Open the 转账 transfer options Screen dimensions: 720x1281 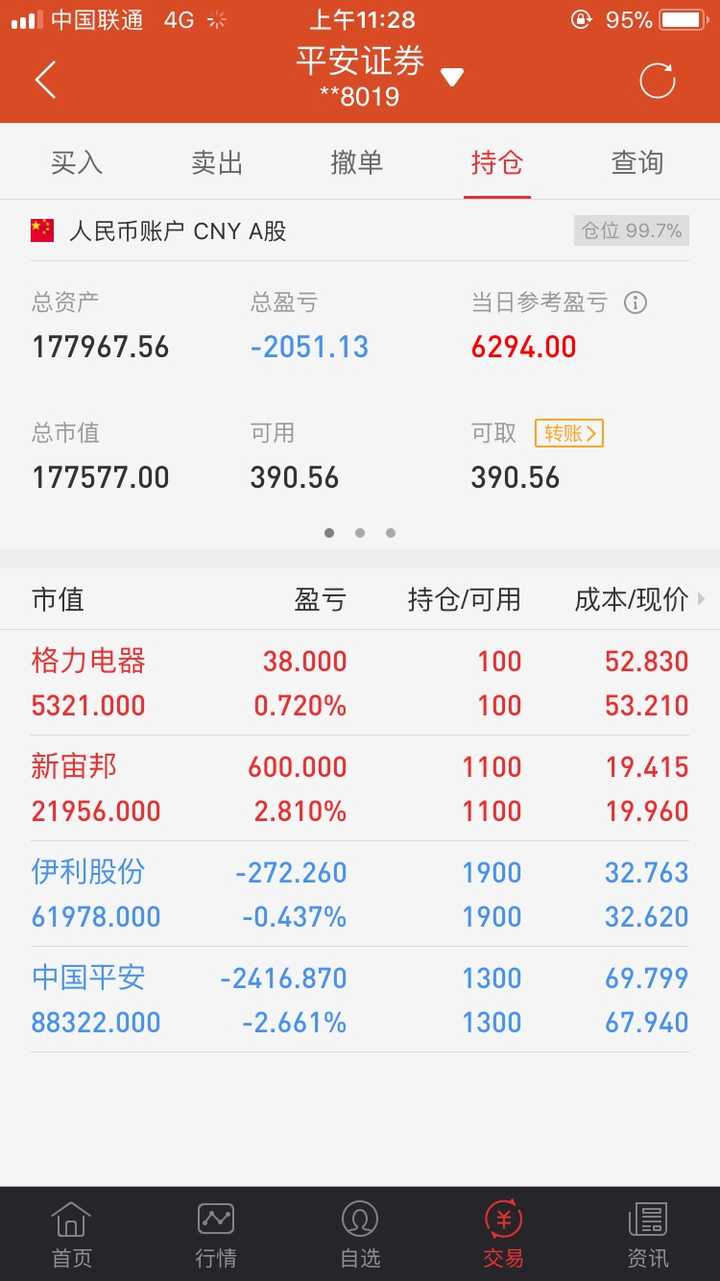pos(568,433)
